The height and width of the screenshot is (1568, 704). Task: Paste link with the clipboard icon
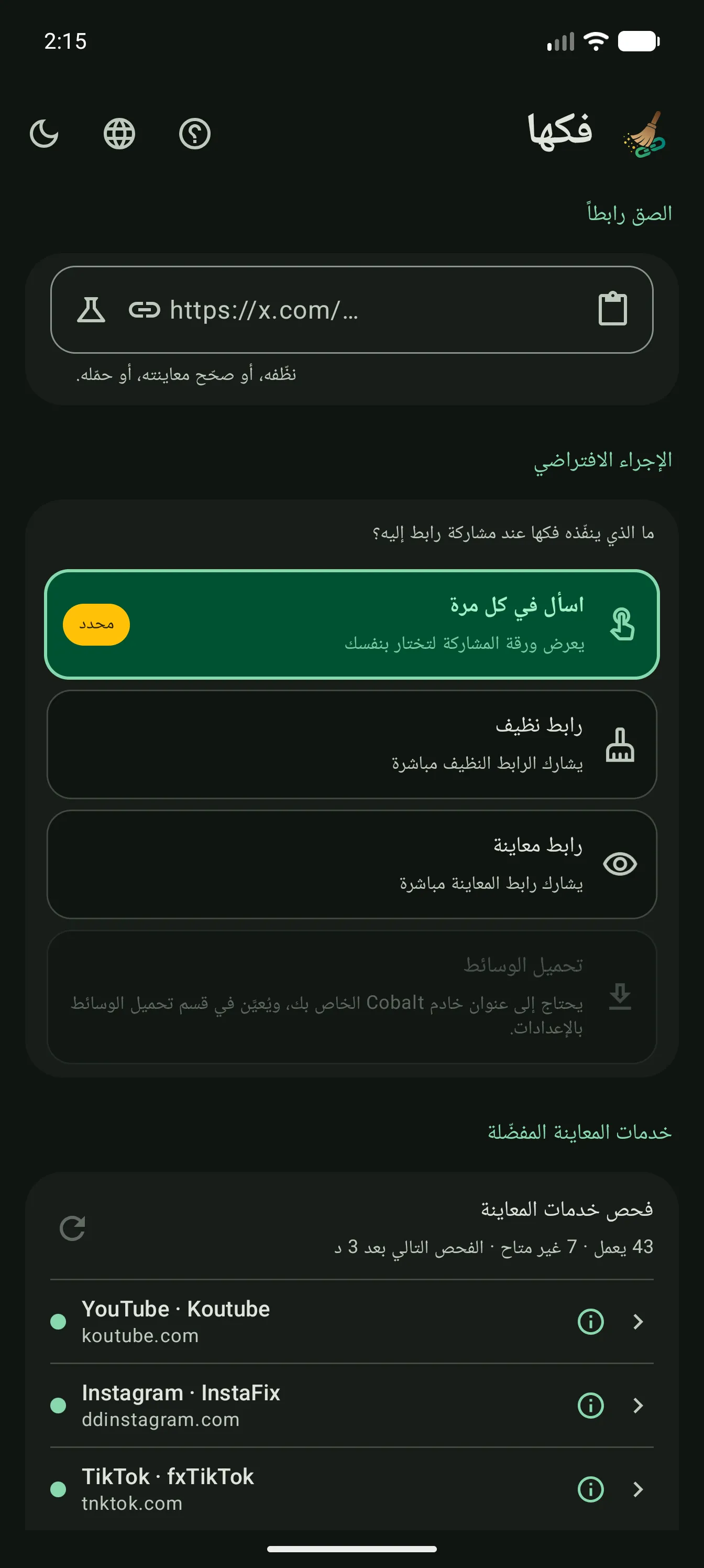pyautogui.click(x=613, y=309)
